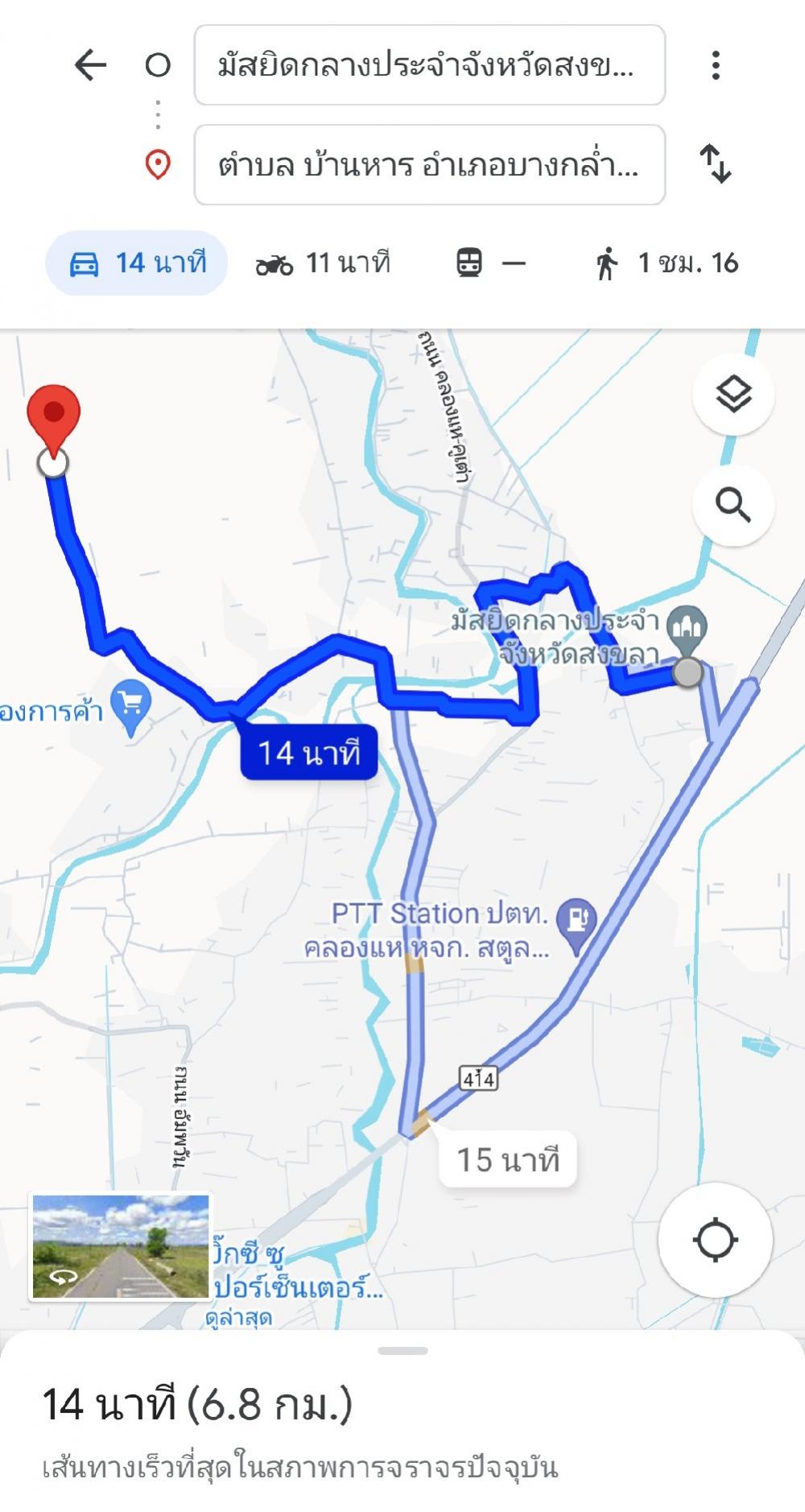Viewport: 805px width, 1512px height.
Task: Go back using the arrow icon
Action: (90, 65)
